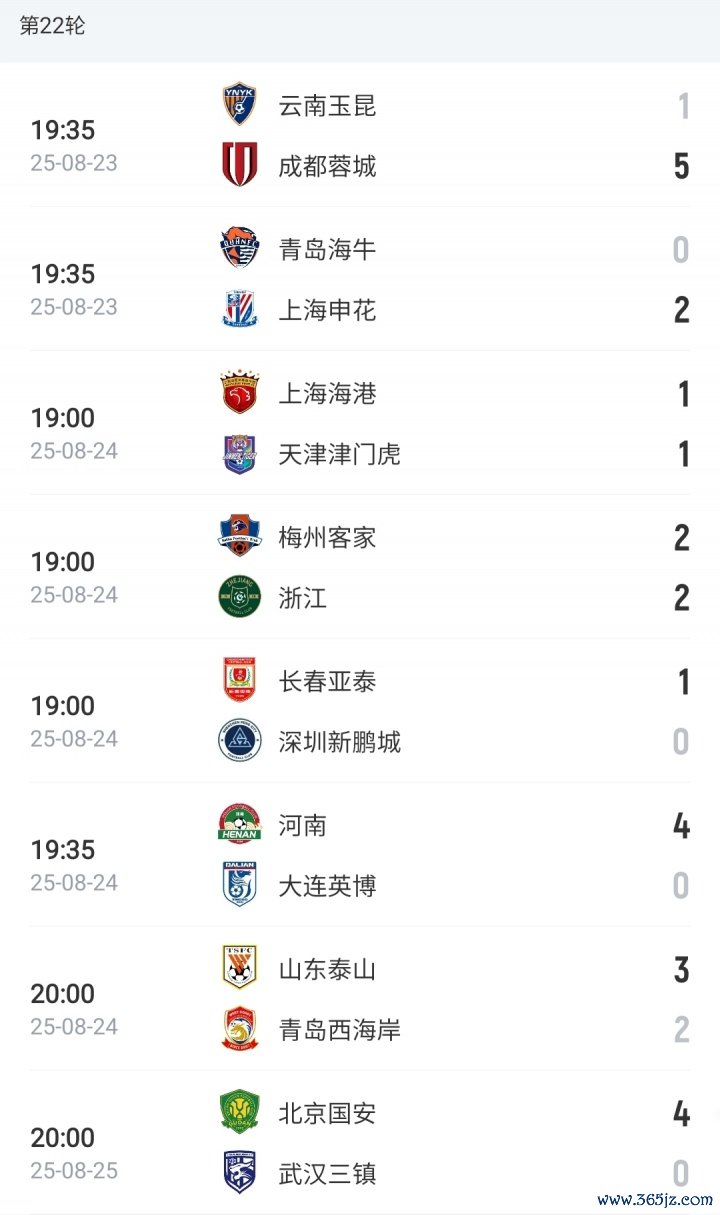View the 河南 vs 大连英博 match details
Viewport: 720px width, 1215px height.
click(360, 855)
